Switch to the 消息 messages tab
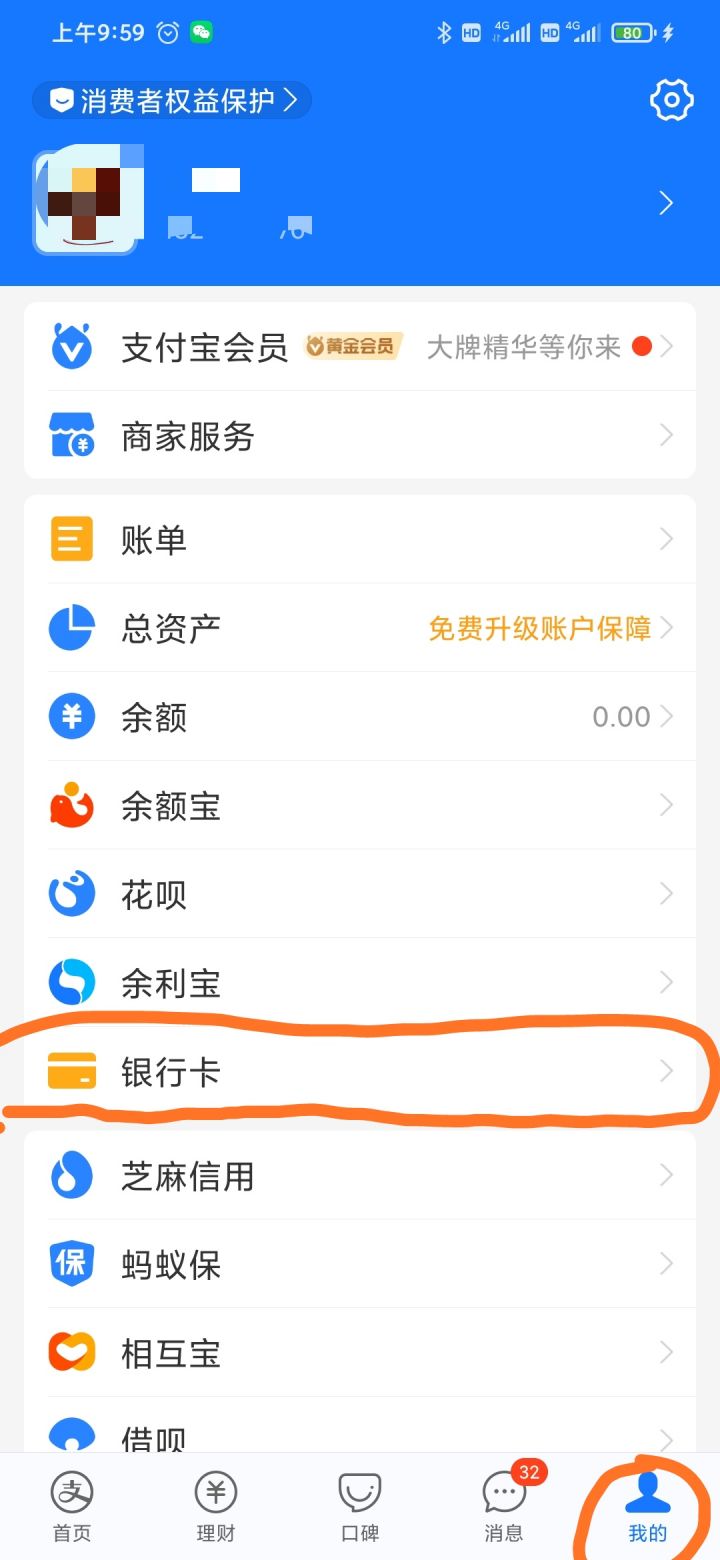Image resolution: width=720 pixels, height=1560 pixels. (x=503, y=1505)
